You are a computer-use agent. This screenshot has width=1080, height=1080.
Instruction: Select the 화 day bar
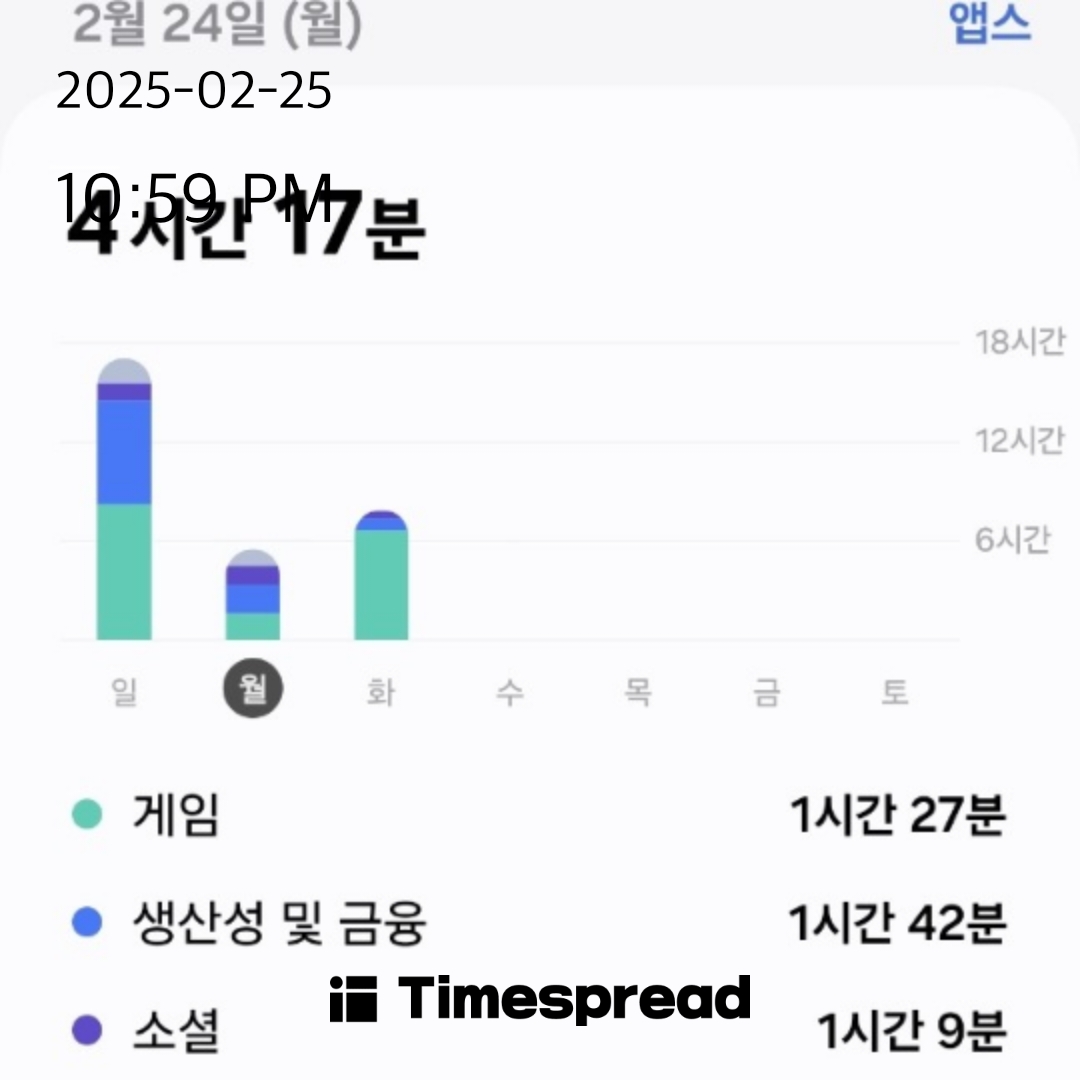(x=381, y=577)
